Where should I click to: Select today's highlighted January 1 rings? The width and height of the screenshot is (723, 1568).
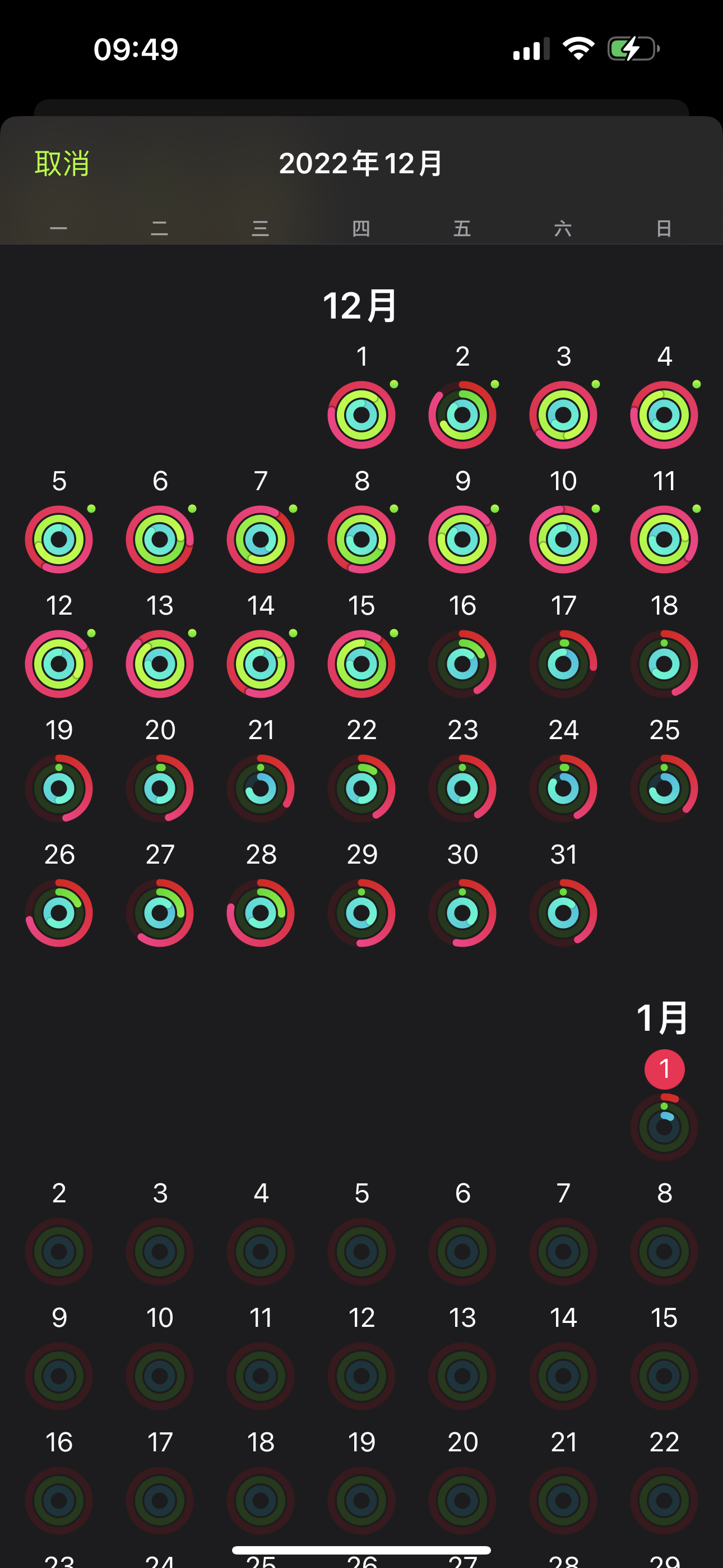(664, 1127)
